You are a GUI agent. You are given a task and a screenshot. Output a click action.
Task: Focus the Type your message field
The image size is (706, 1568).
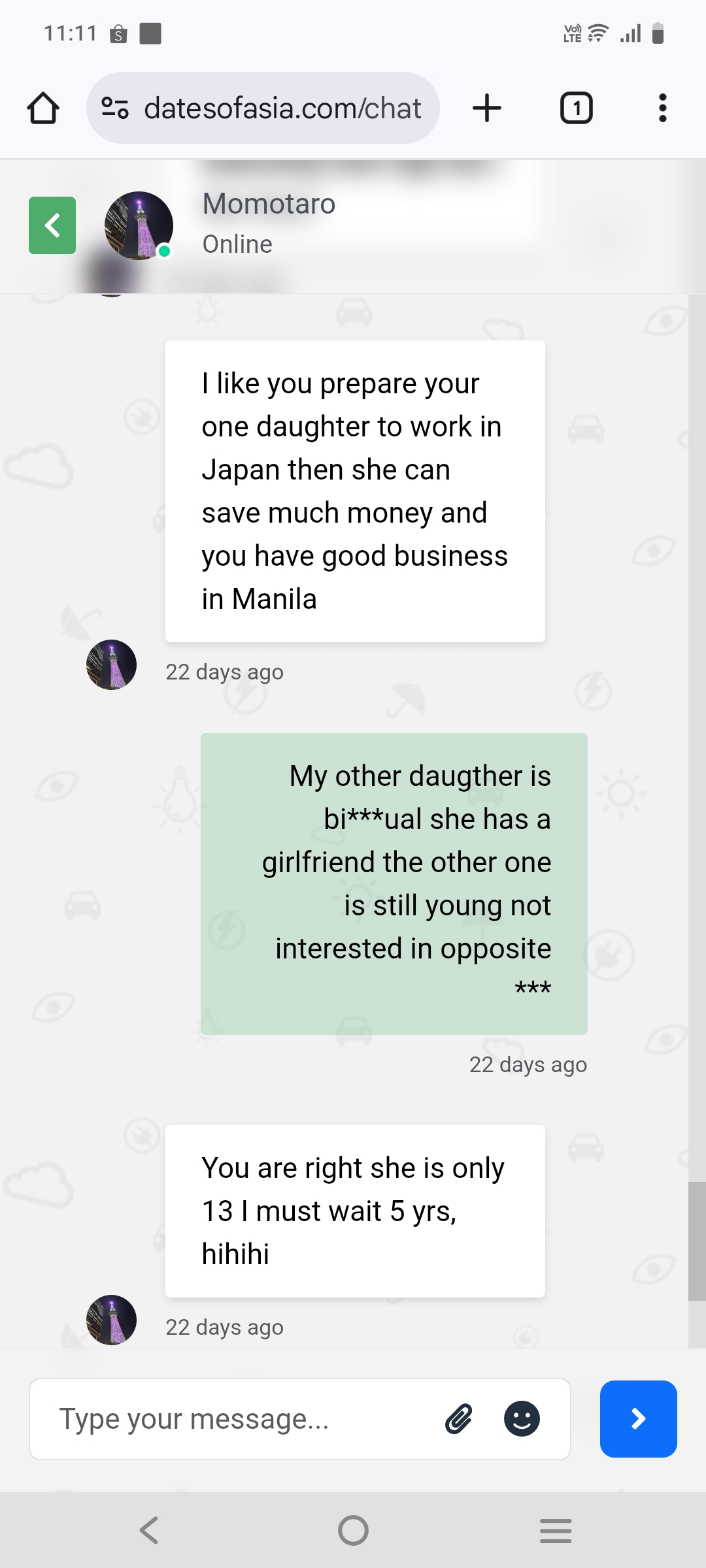pos(242,1419)
